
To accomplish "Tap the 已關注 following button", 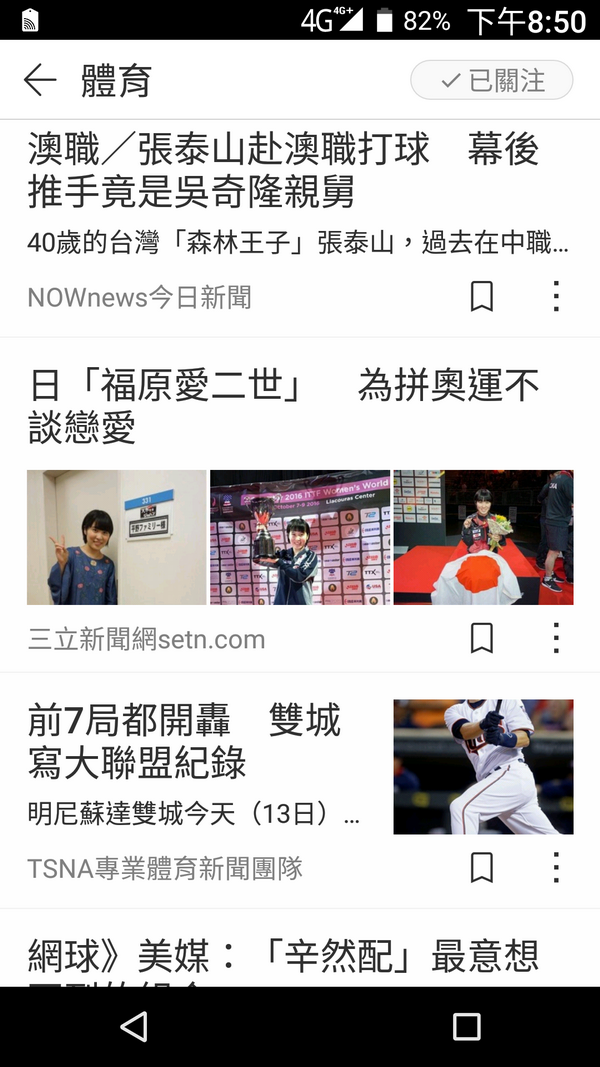I will 492,80.
